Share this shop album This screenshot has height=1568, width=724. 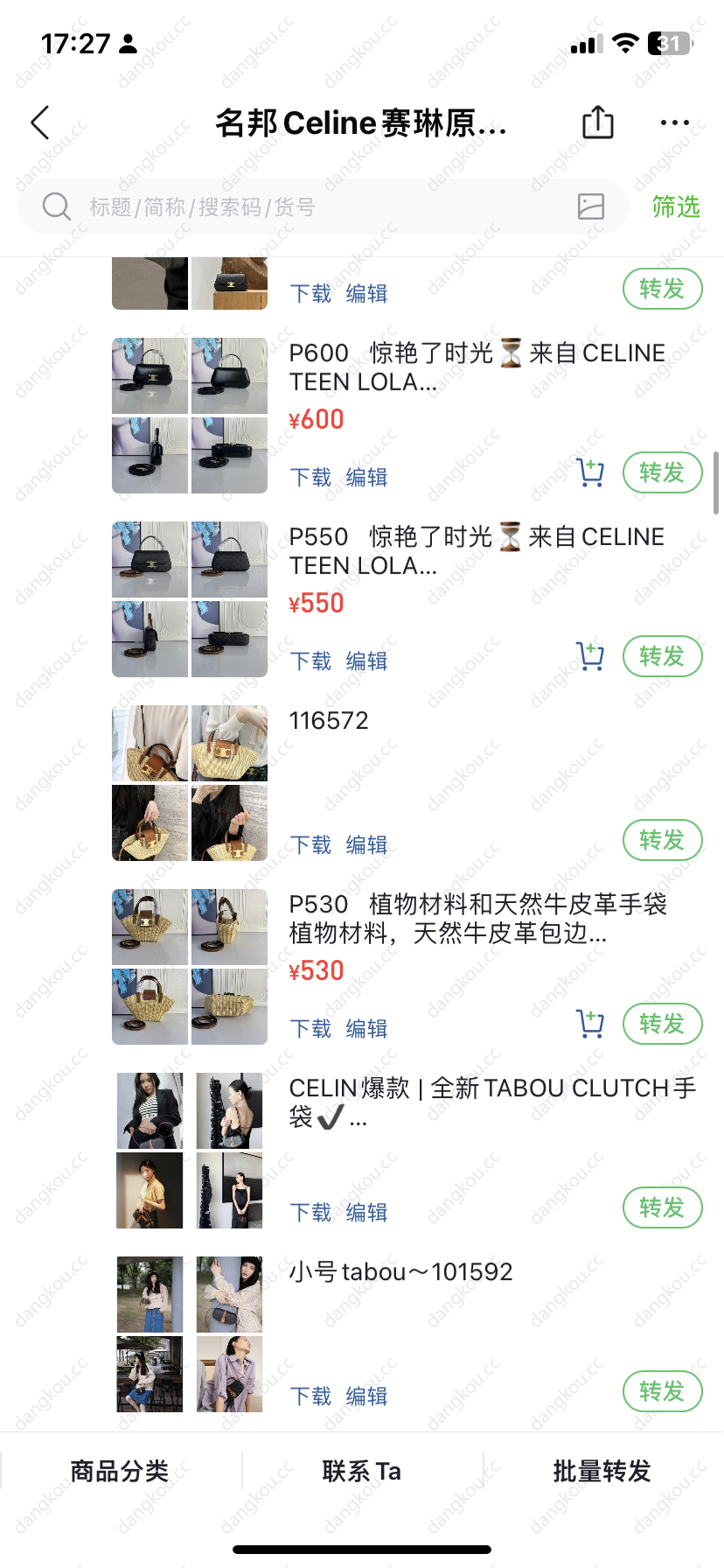598,122
